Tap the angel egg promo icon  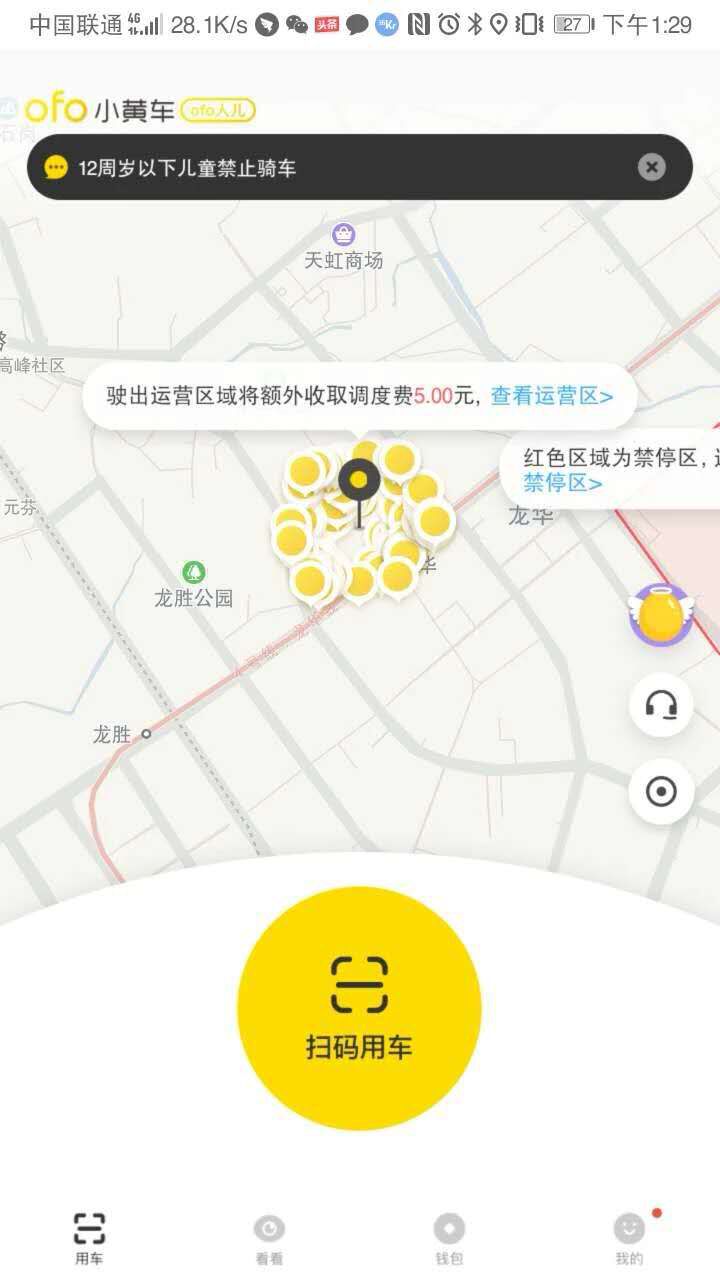coord(661,615)
